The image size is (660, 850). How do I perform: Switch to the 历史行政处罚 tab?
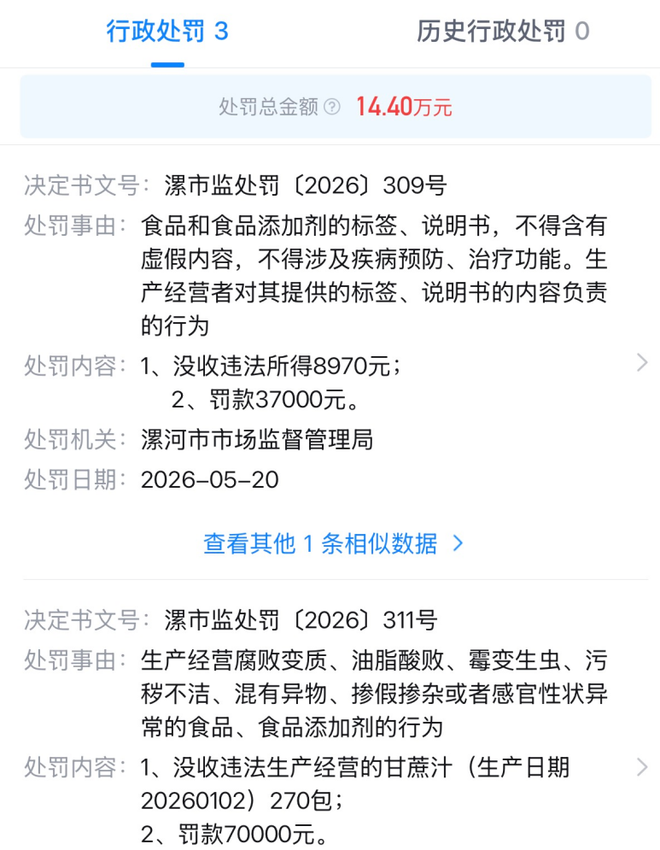tap(502, 31)
